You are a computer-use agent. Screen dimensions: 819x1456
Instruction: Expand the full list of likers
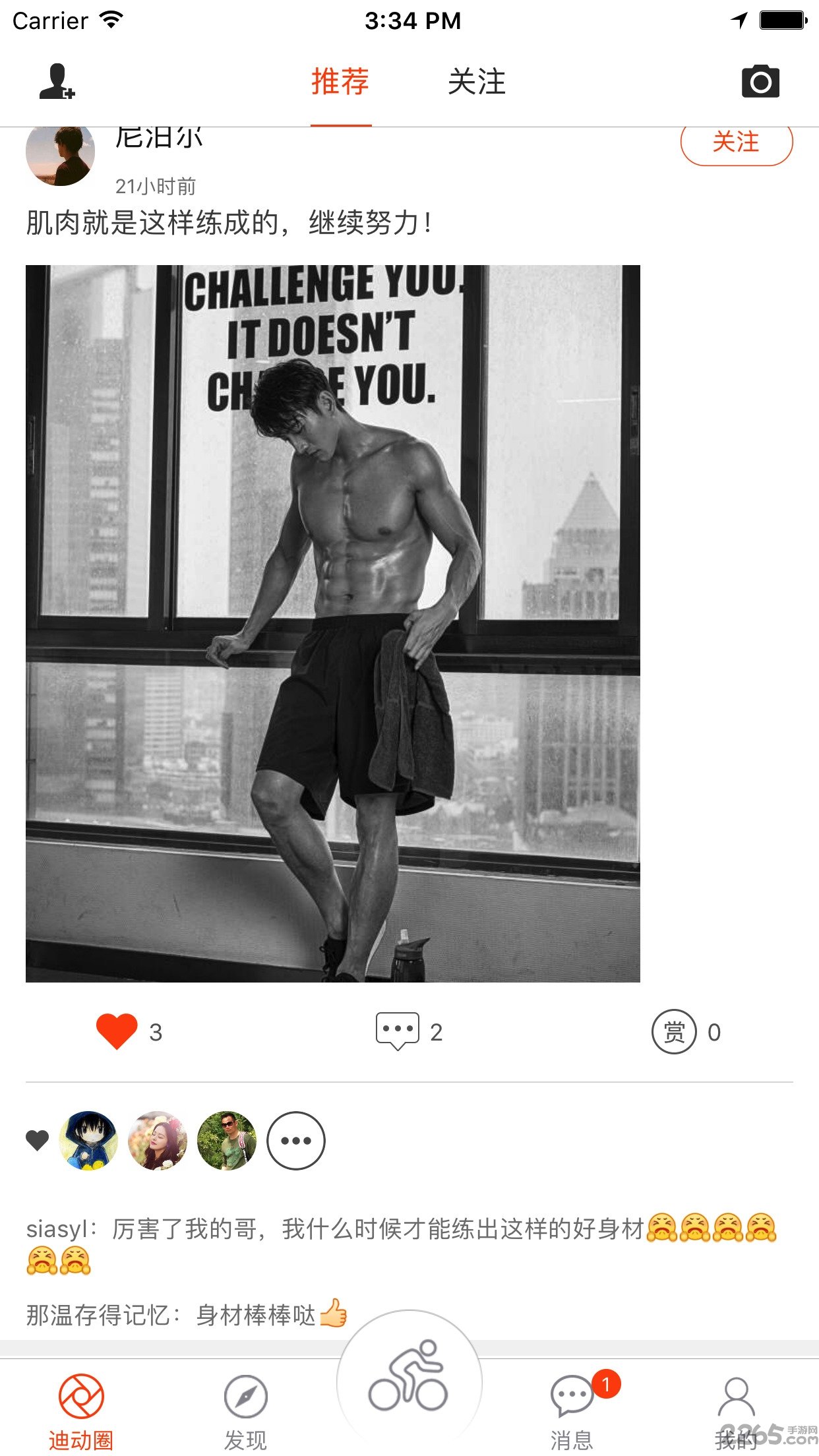(x=295, y=1140)
